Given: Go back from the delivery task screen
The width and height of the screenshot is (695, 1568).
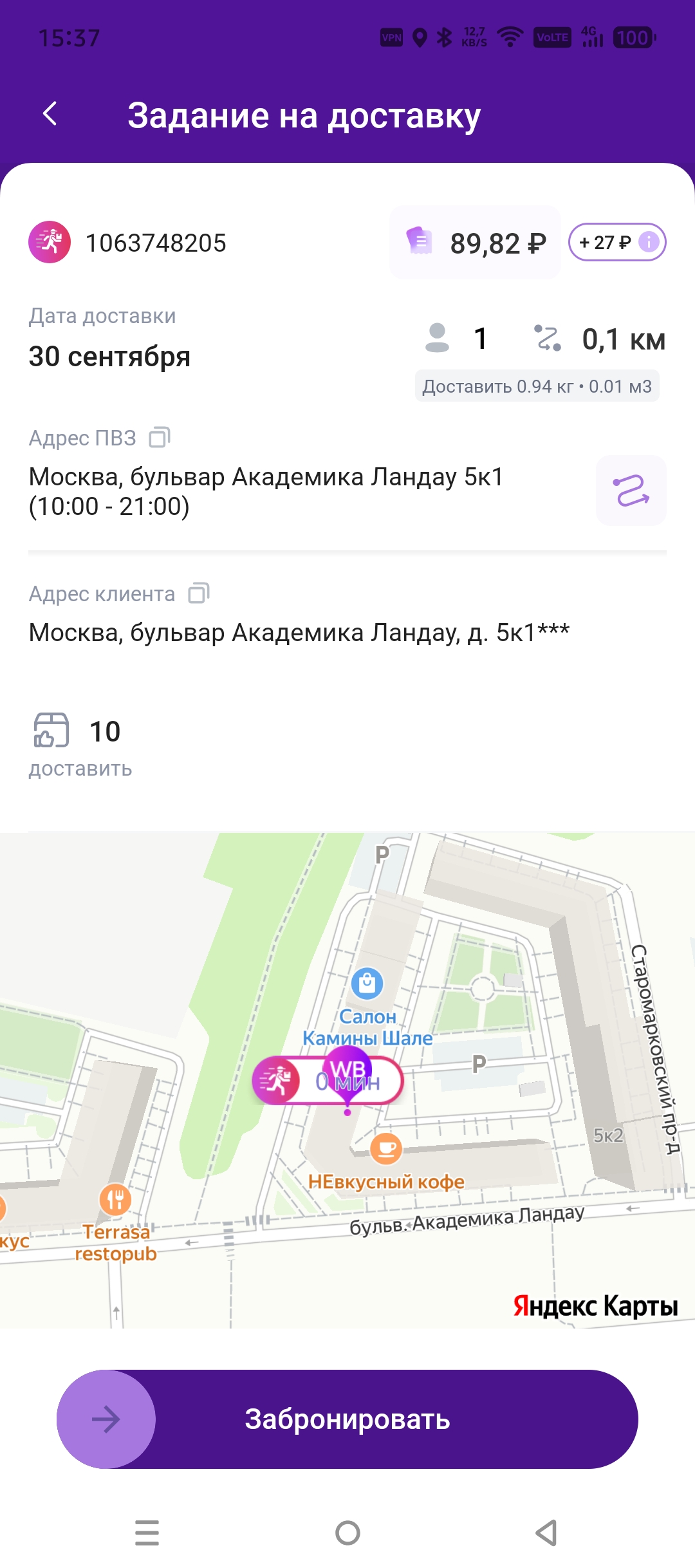Looking at the screenshot, I should tap(50, 115).
